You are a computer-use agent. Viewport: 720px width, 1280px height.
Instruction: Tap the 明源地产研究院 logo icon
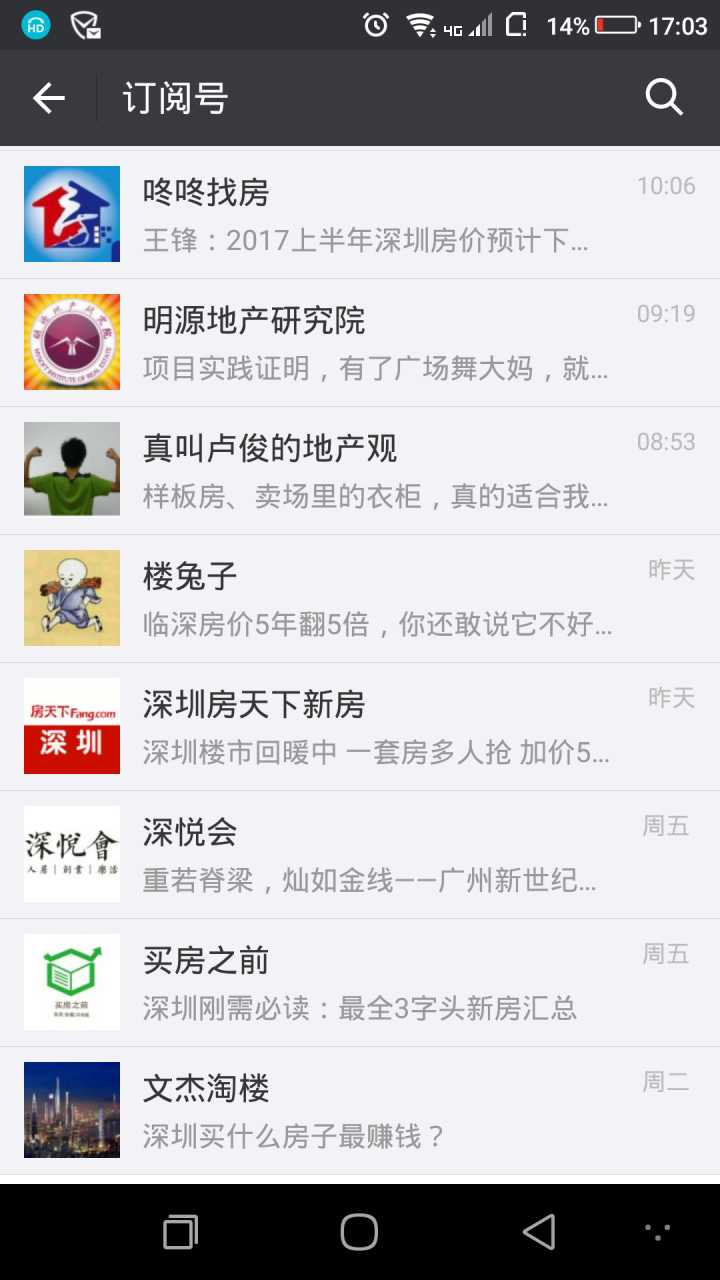71,341
